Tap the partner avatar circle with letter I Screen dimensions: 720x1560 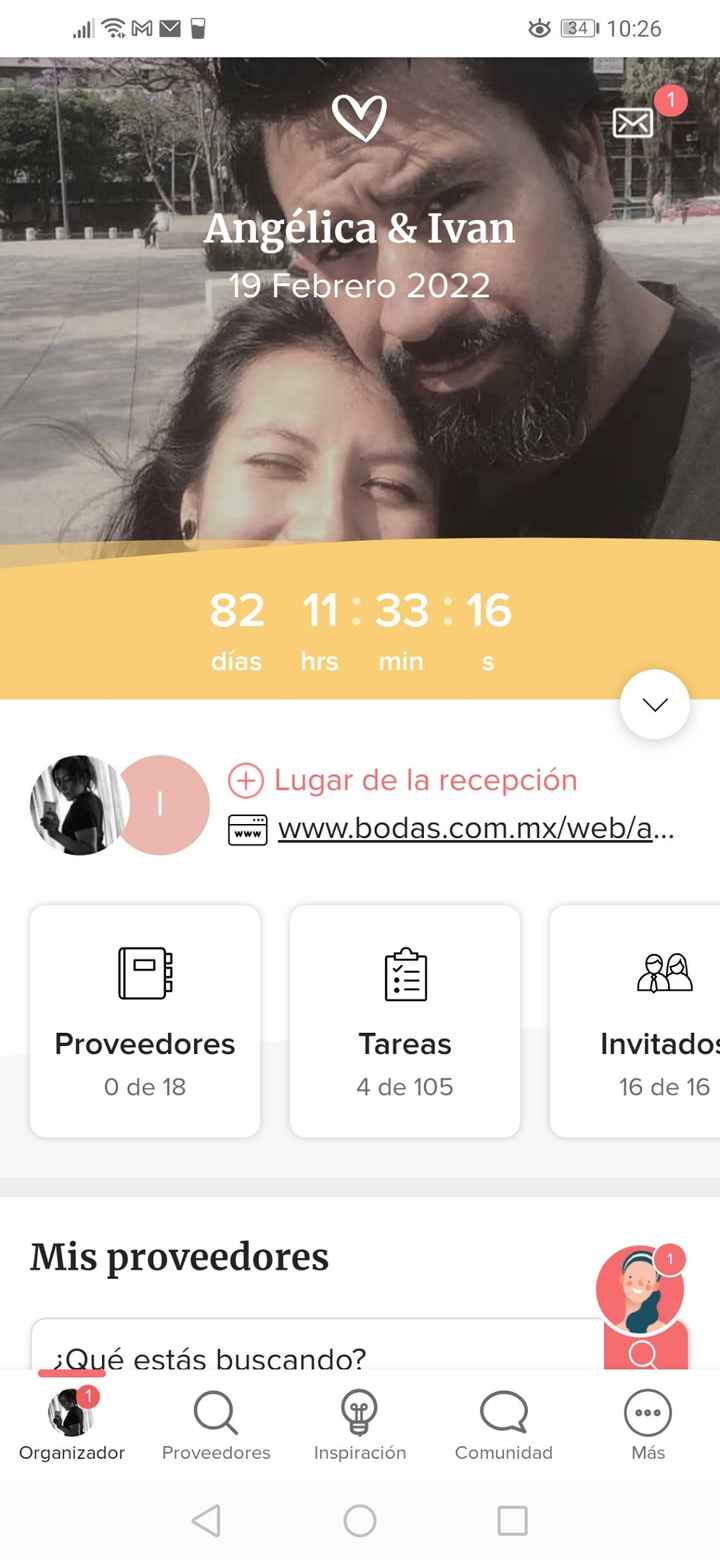click(159, 805)
